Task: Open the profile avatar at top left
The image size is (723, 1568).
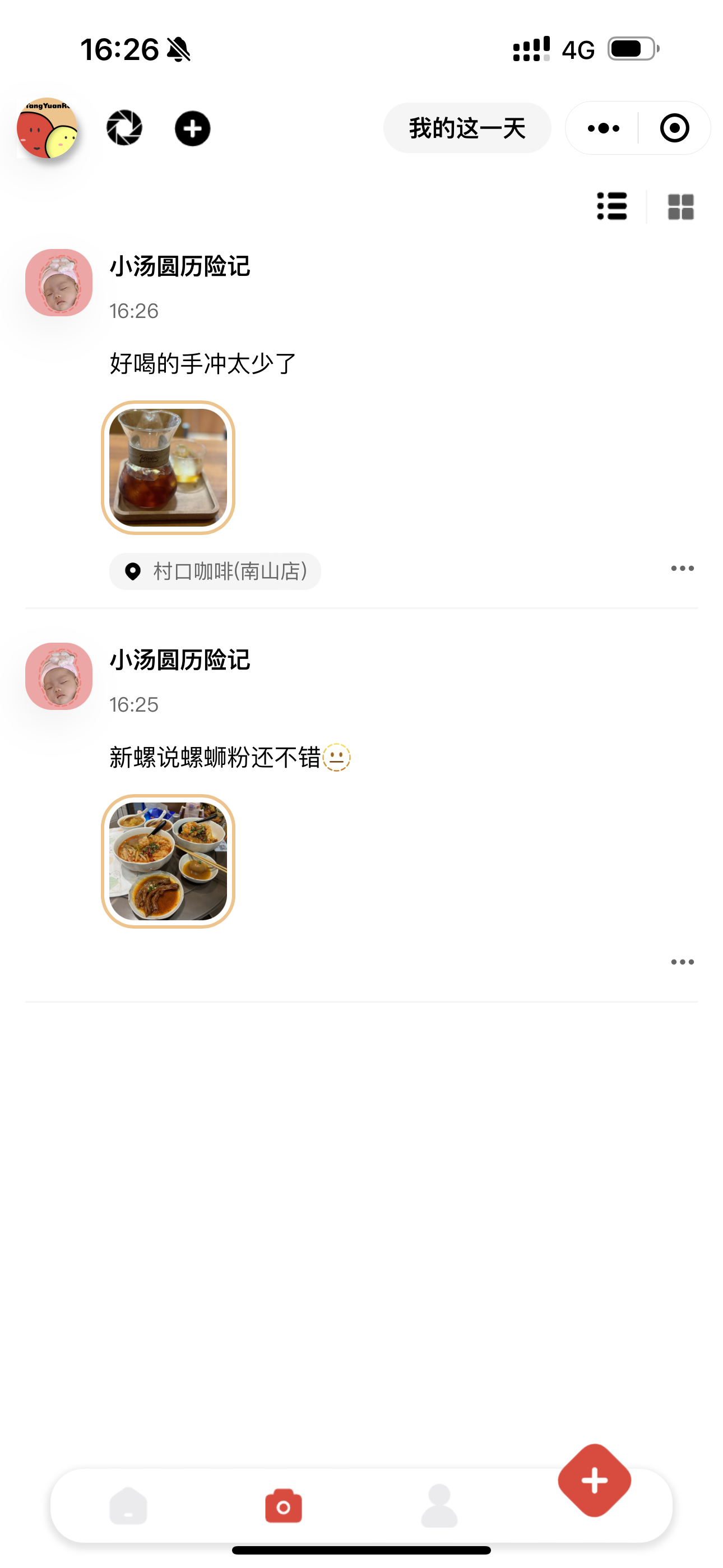Action: tap(47, 128)
